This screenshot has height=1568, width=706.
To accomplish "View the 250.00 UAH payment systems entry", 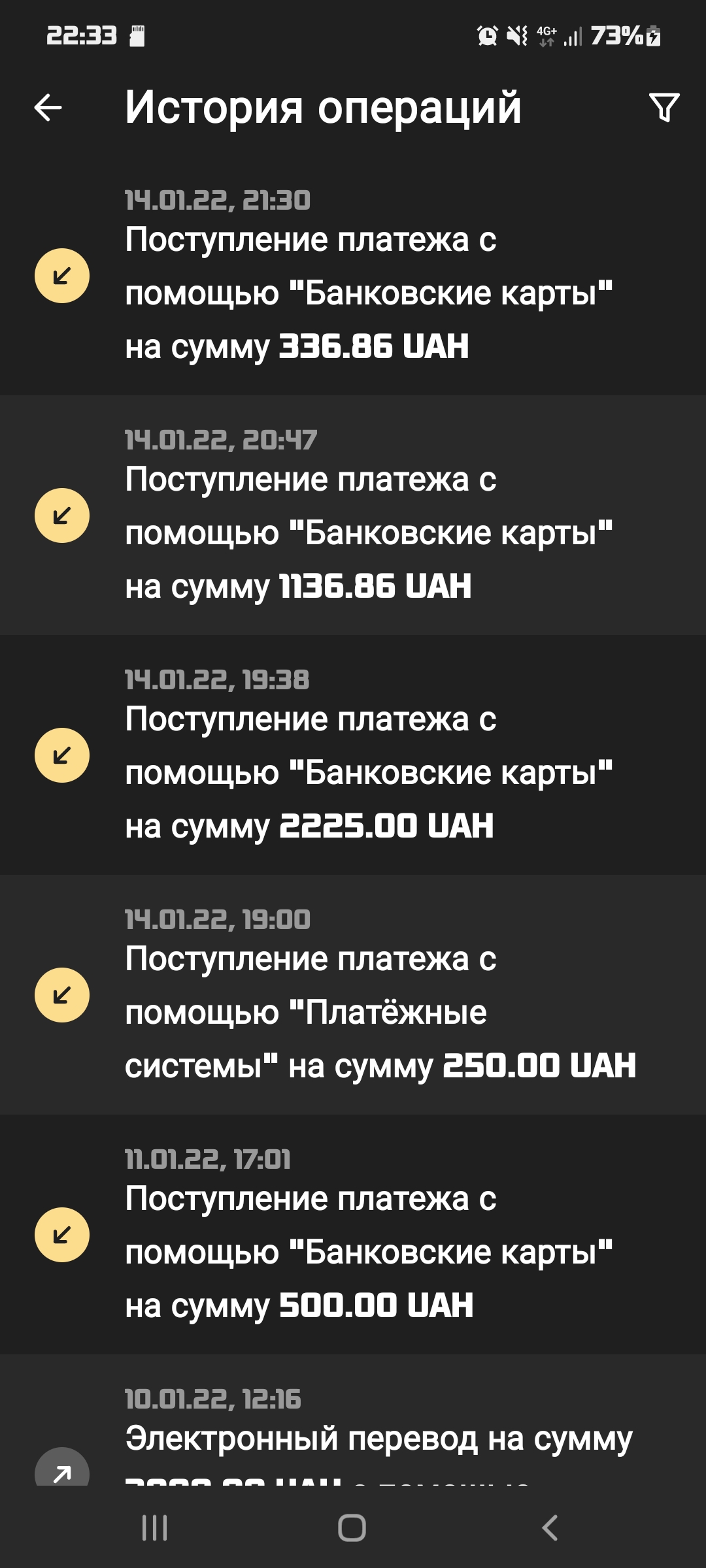I will click(353, 994).
